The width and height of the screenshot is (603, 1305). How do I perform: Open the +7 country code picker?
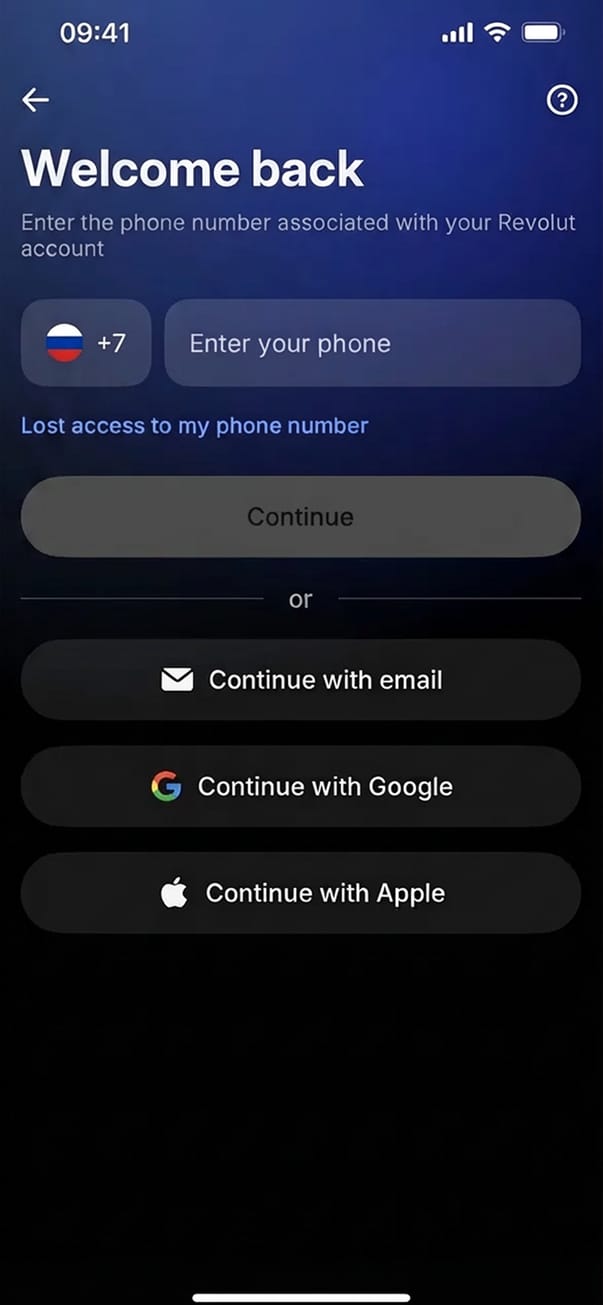tap(86, 343)
